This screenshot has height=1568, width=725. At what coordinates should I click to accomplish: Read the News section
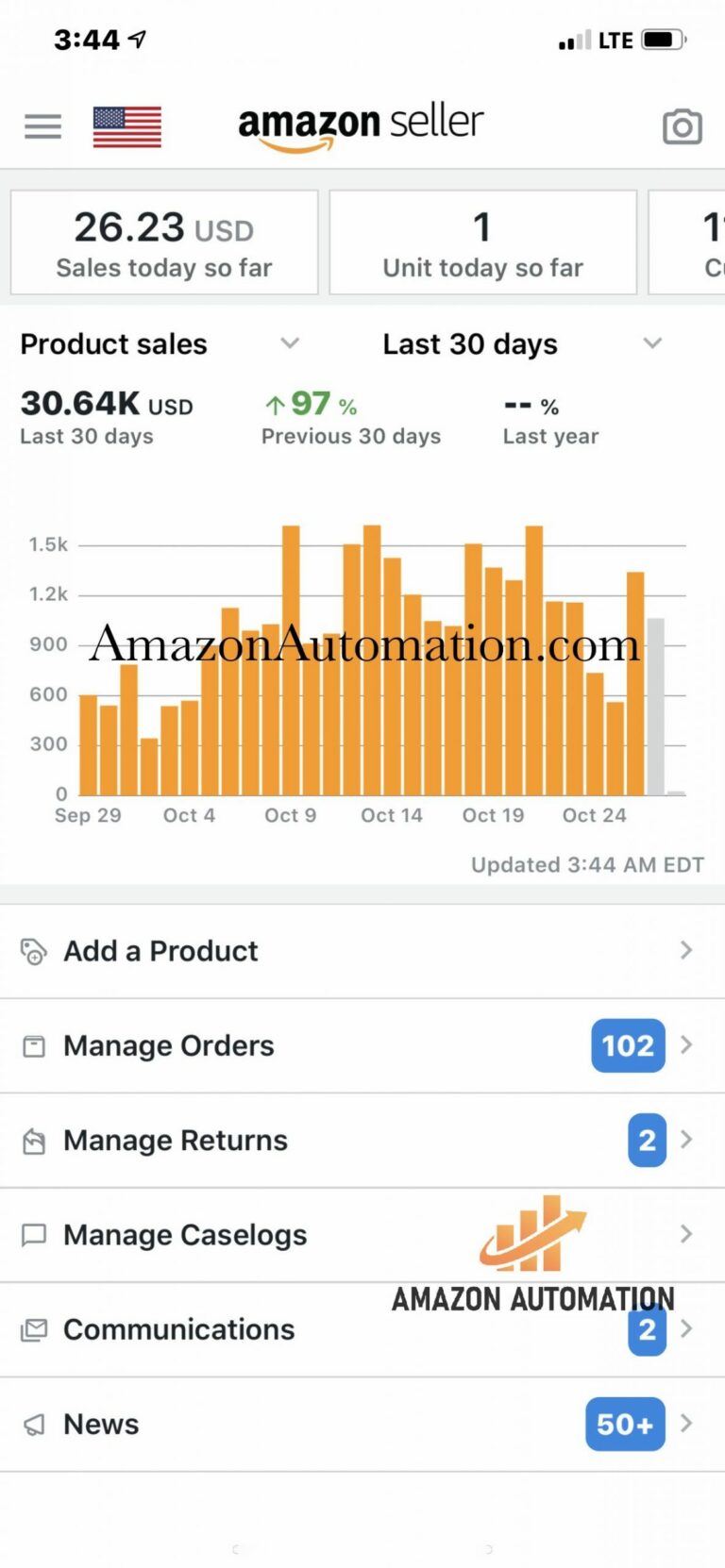362,1424
